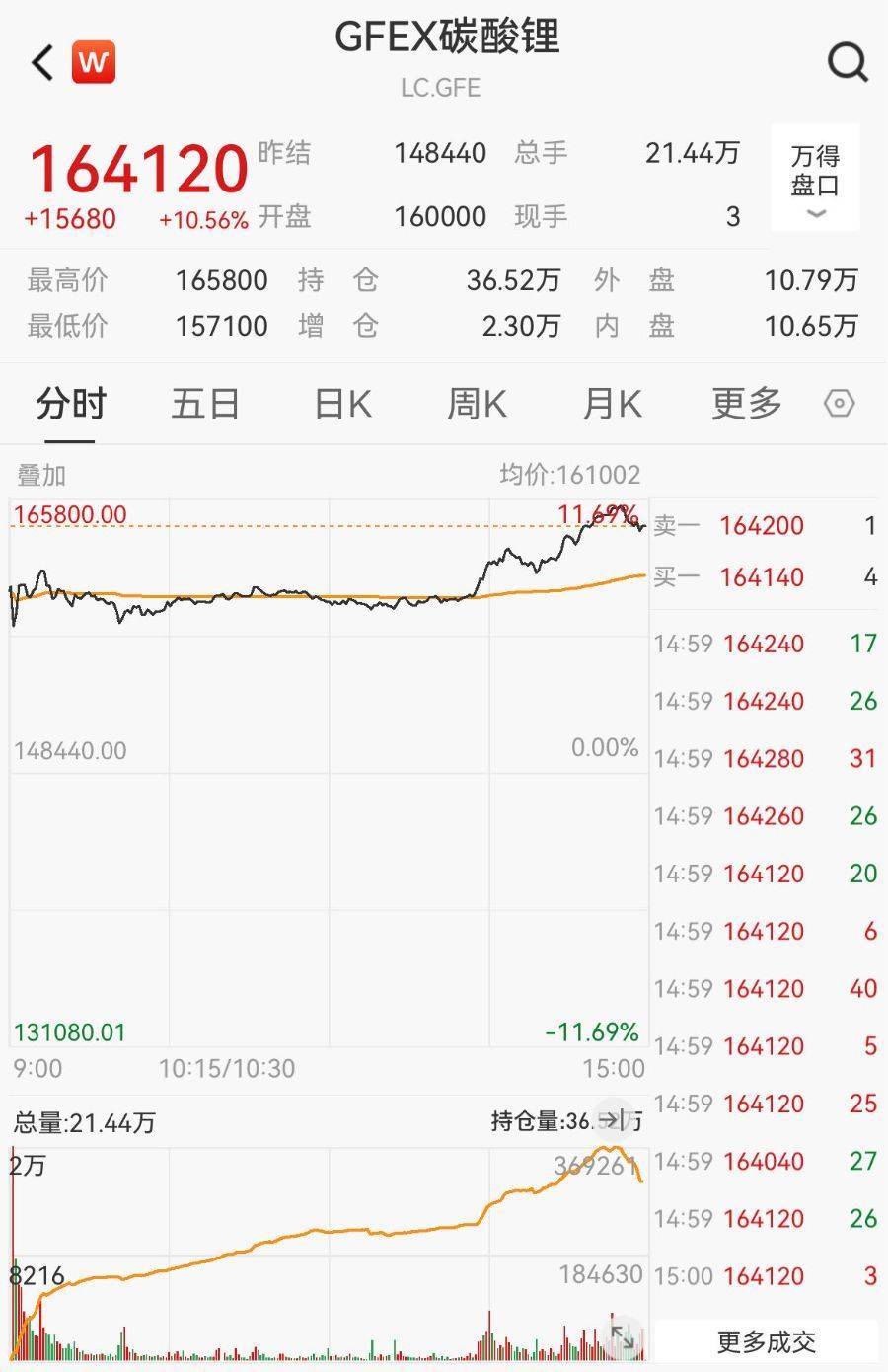This screenshot has width=888, height=1372.
Task: Open the 更多 chart period options
Action: pyautogui.click(x=747, y=404)
